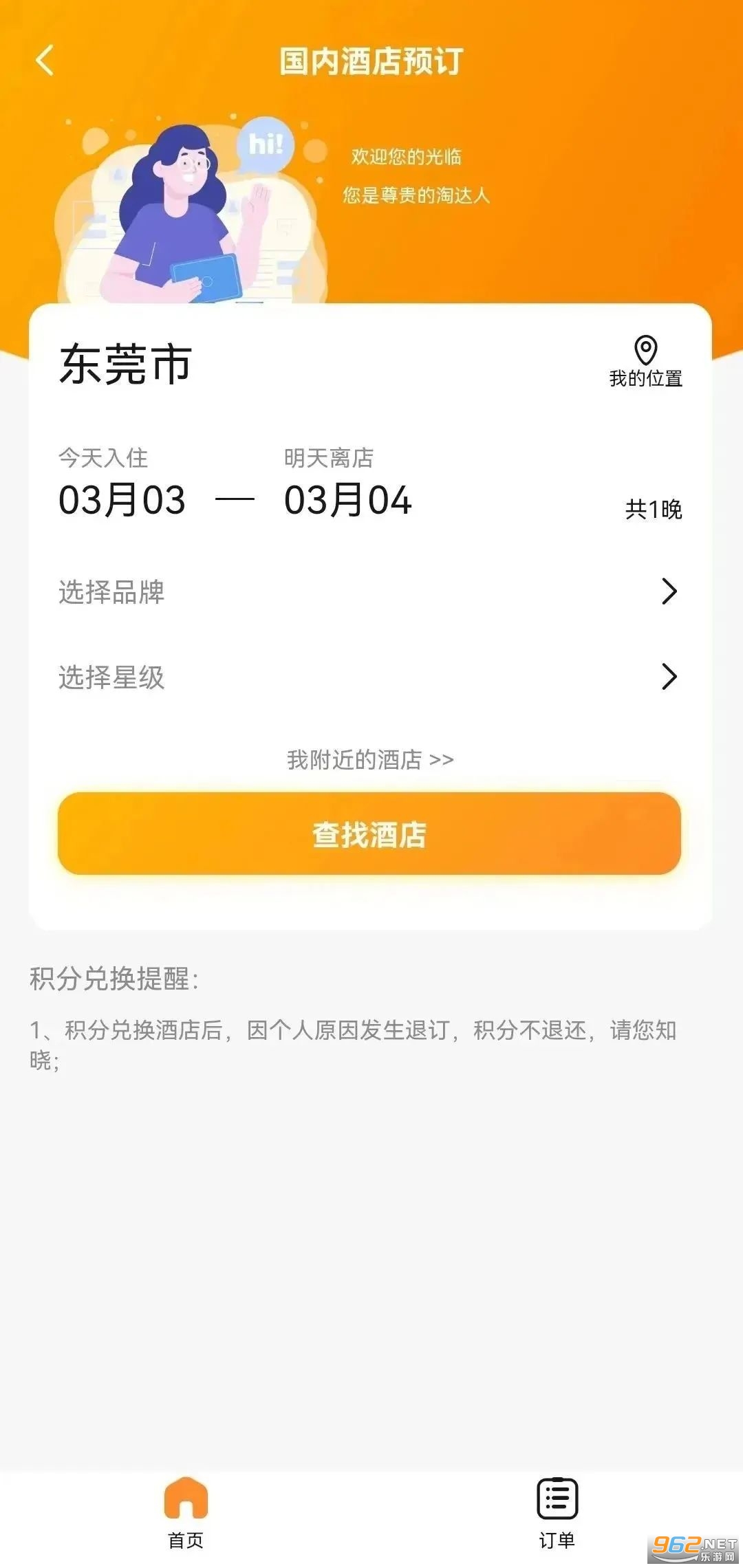
Task: Pick the check-in date 03月03
Action: [x=122, y=499]
